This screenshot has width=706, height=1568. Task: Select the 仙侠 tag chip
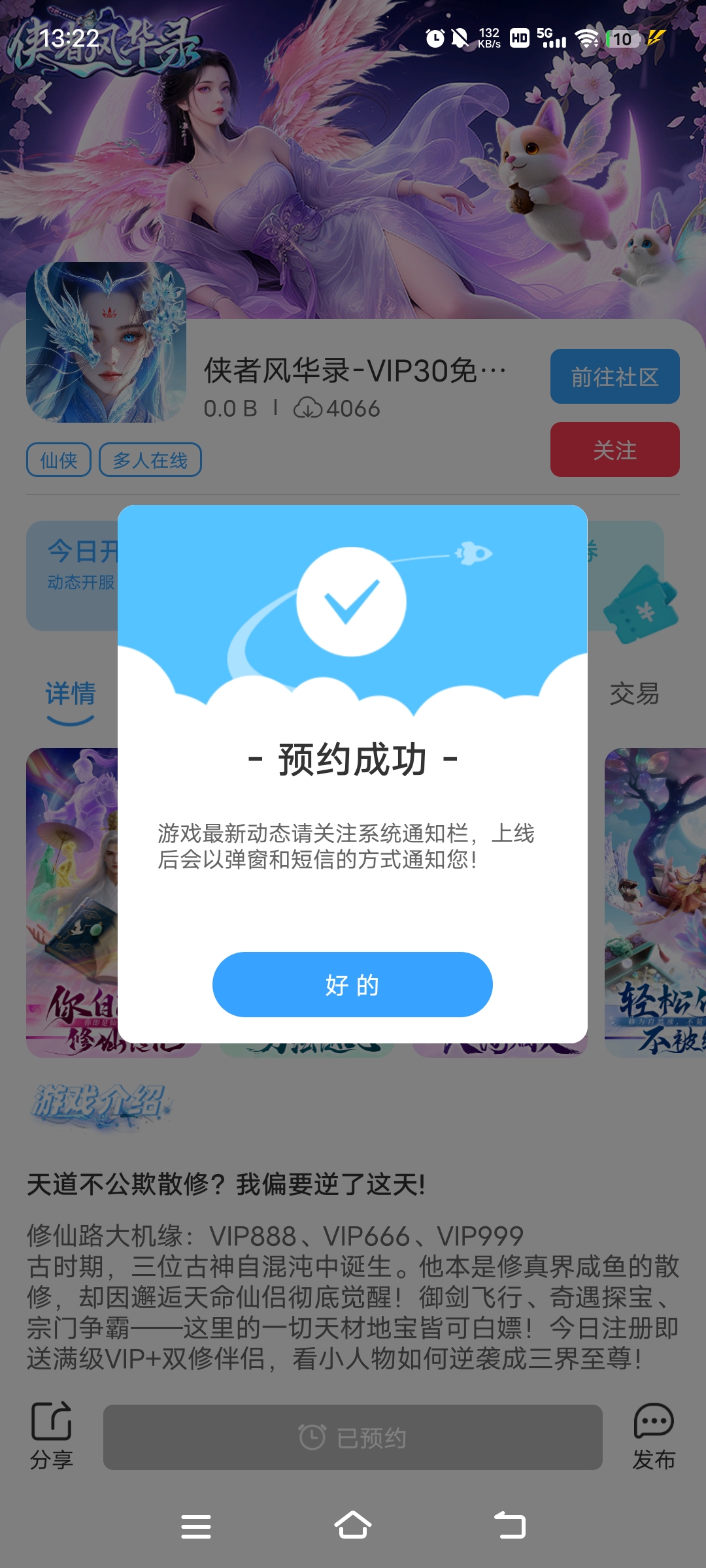pyautogui.click(x=58, y=460)
